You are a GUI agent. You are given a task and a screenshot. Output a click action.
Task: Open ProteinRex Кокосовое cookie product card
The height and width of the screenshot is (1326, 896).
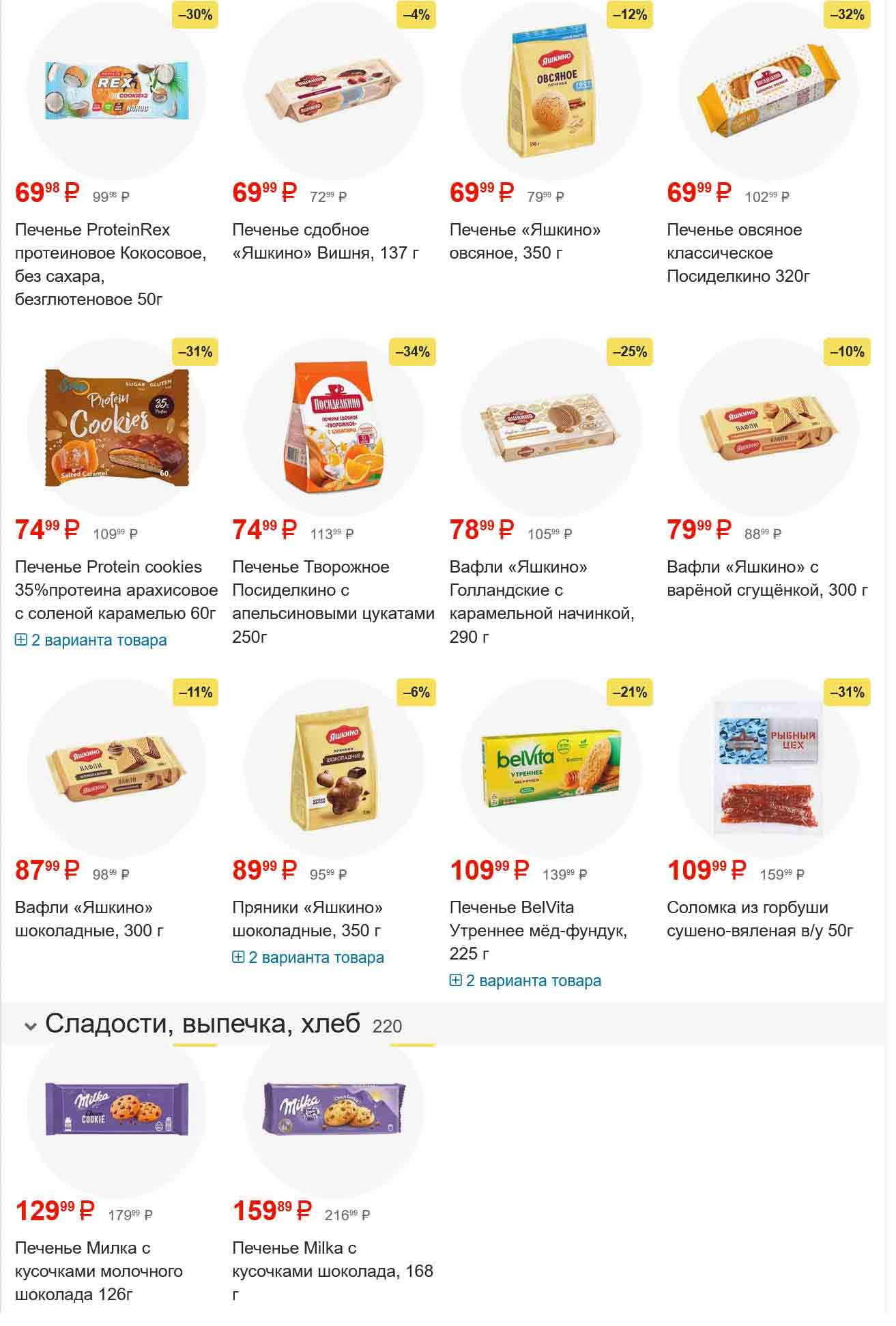pos(116,90)
